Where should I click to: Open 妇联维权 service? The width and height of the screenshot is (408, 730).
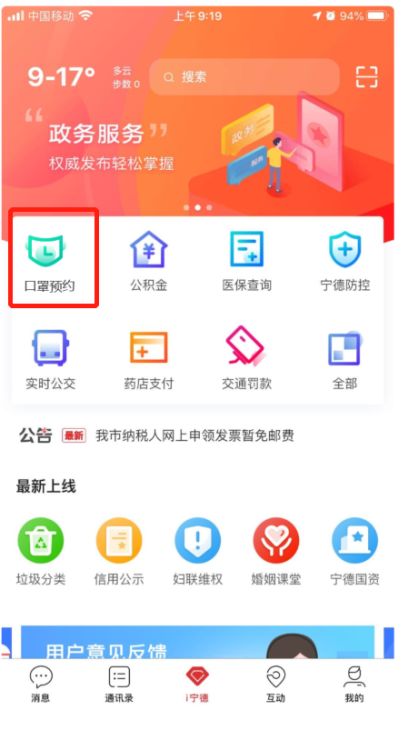(x=198, y=552)
